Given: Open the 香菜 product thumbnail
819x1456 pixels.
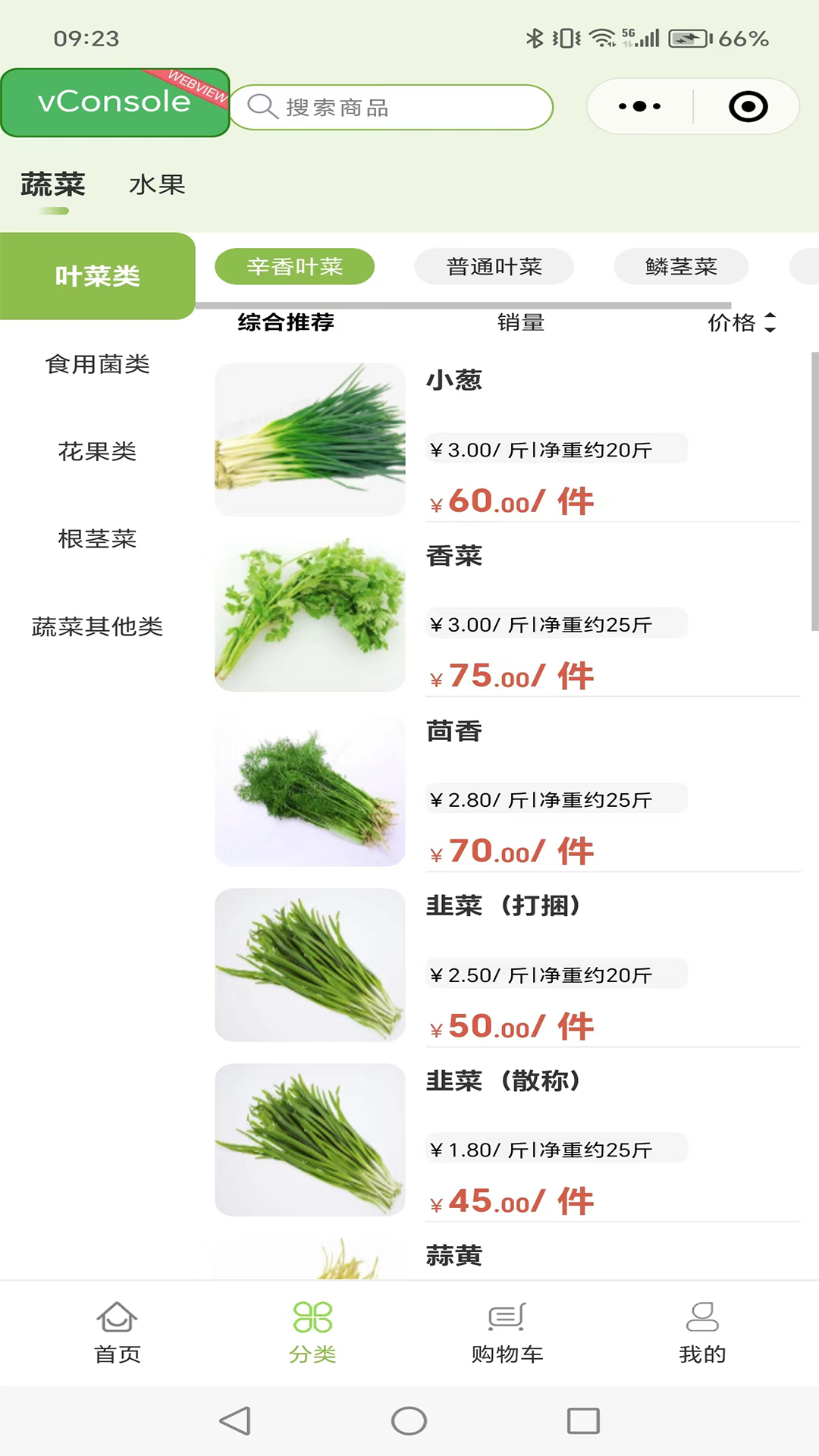Looking at the screenshot, I should coord(310,614).
